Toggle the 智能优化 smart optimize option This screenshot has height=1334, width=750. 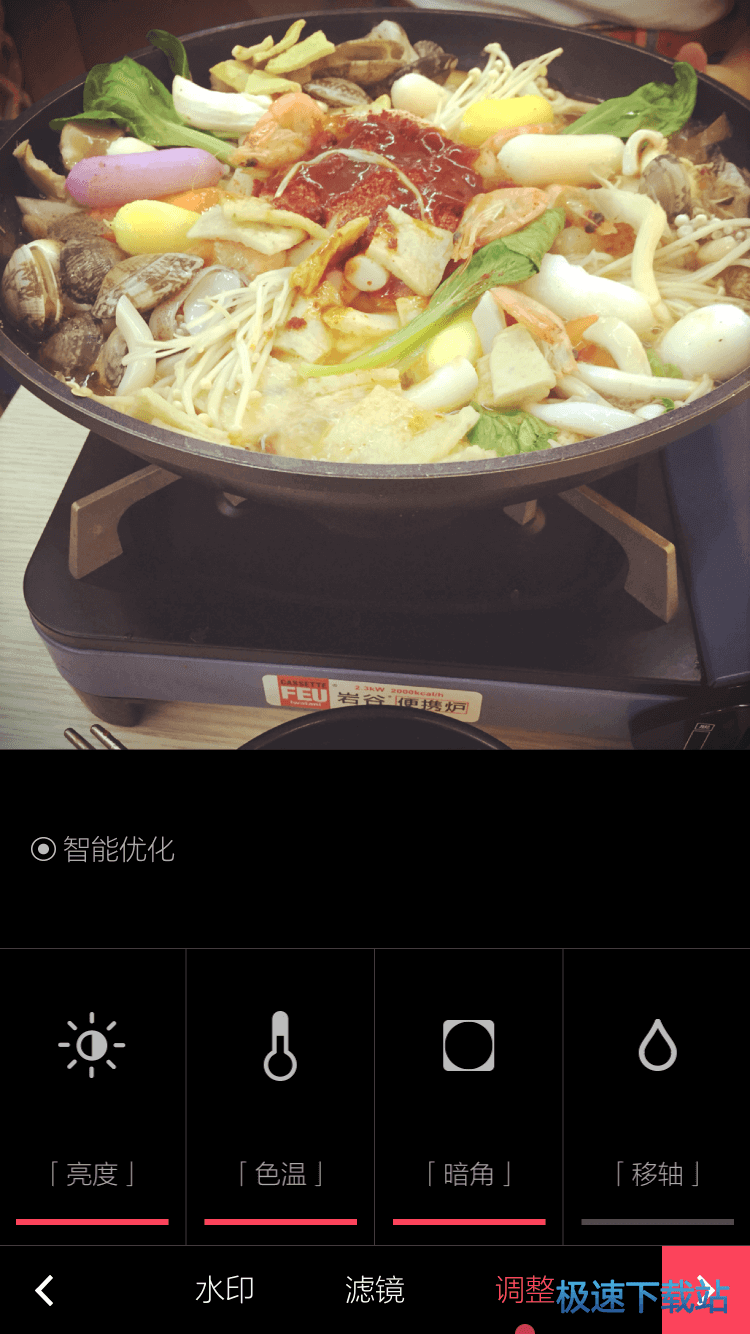point(103,850)
